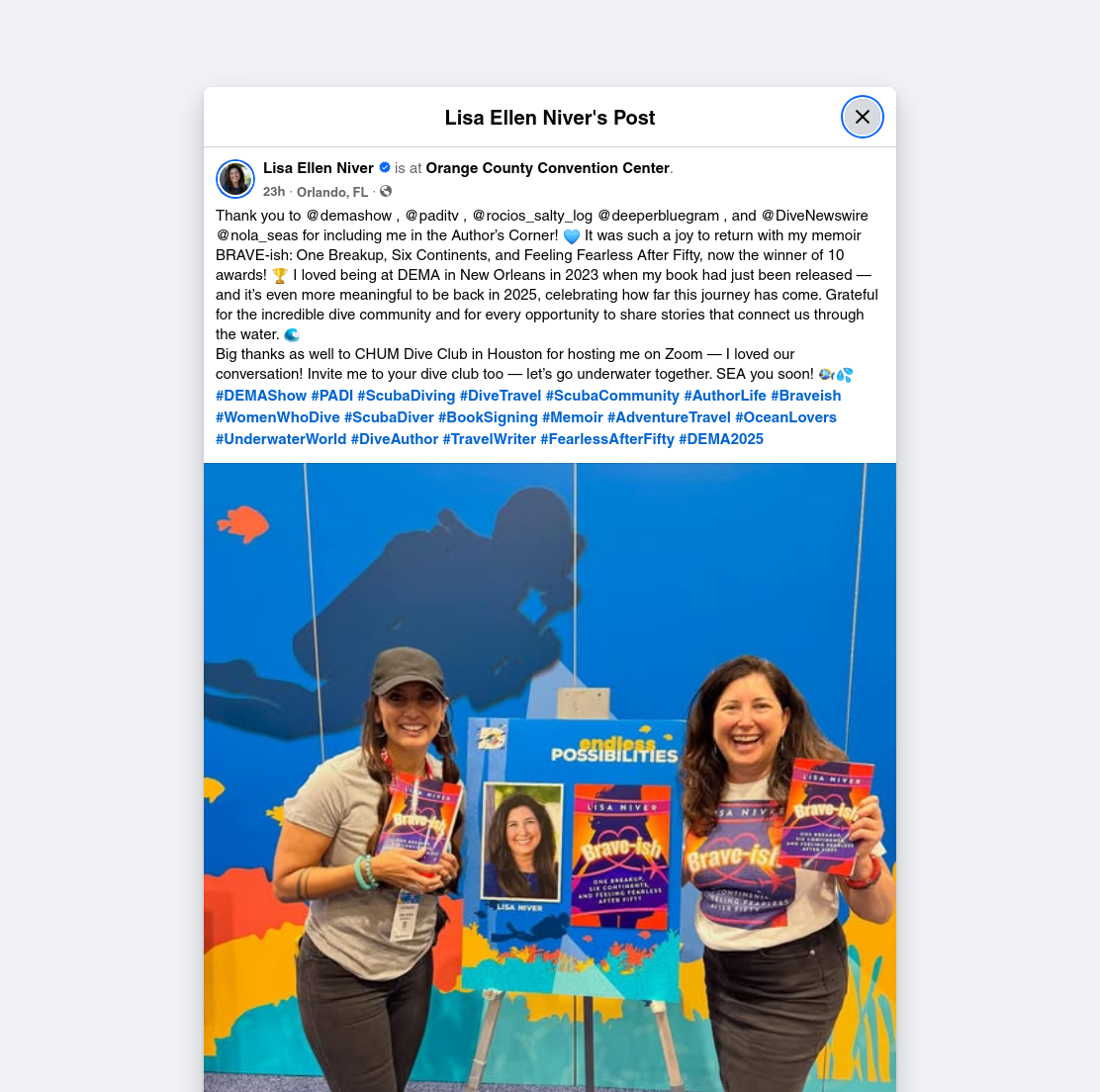Open the #ScubaCommunity hashtag

click(612, 396)
